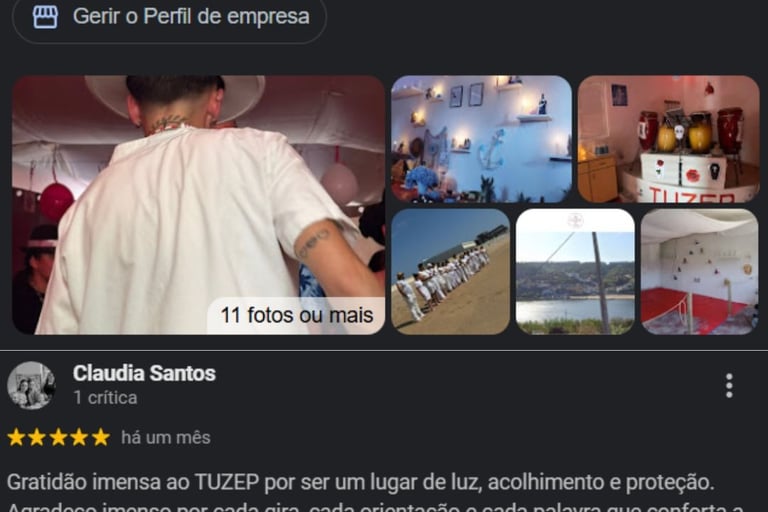
Task: Open the large photo showing 11 fotos ou mais
Action: 198,205
